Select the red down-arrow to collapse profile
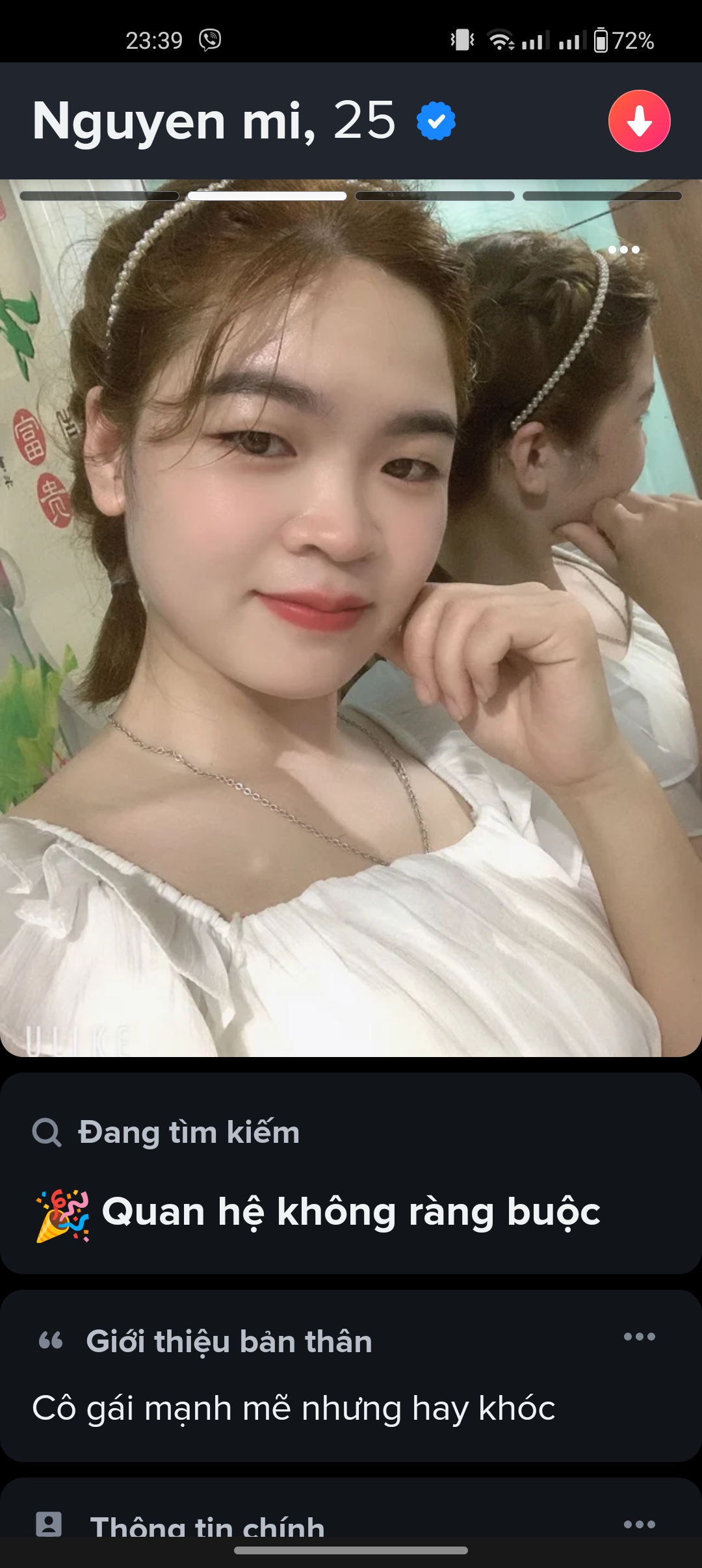 coord(640,120)
